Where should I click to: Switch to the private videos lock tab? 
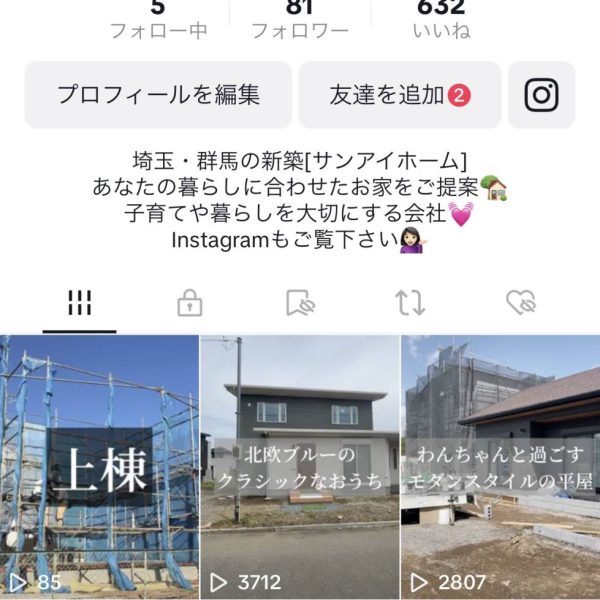pyautogui.click(x=189, y=303)
